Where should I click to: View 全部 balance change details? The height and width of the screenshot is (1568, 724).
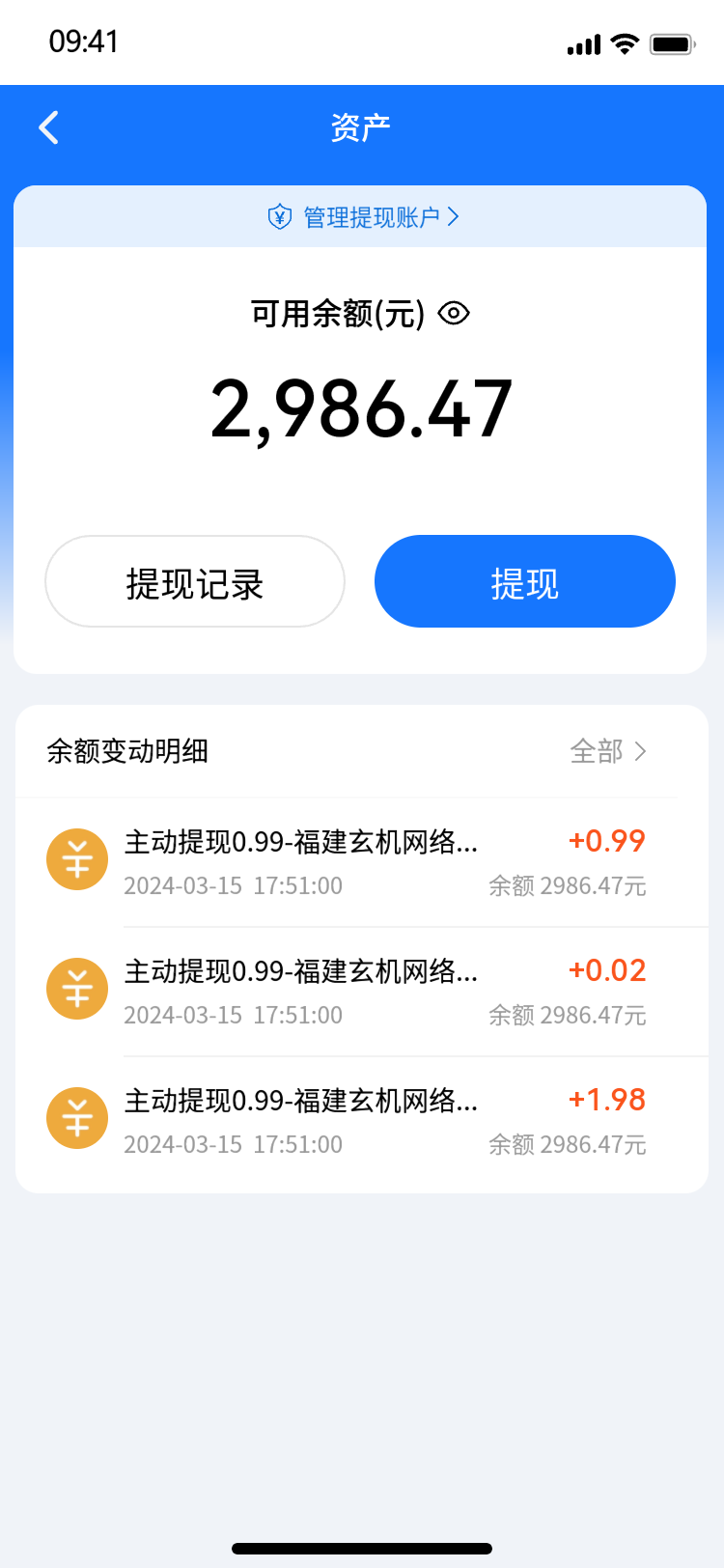click(608, 751)
